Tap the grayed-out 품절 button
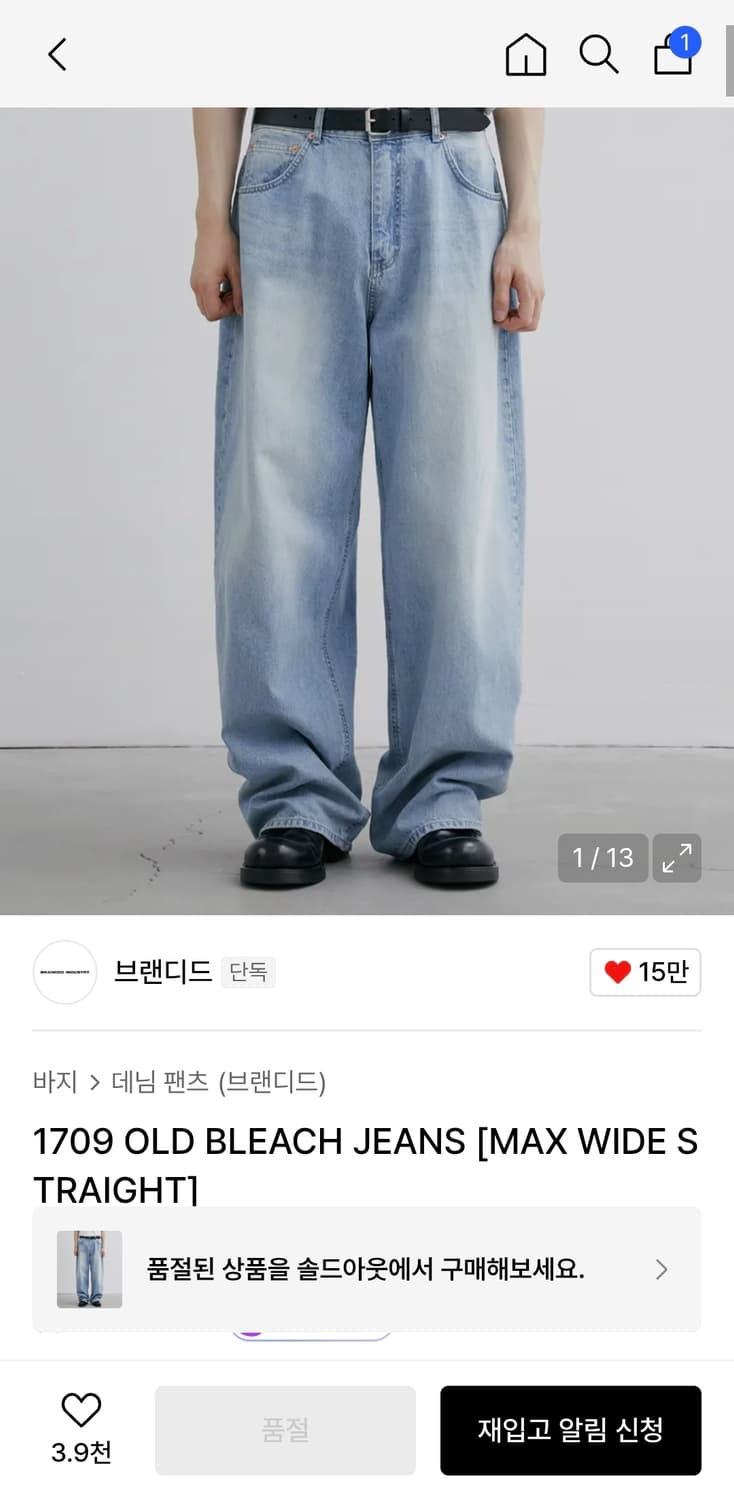This screenshot has height=1500, width=734. pos(285,1430)
